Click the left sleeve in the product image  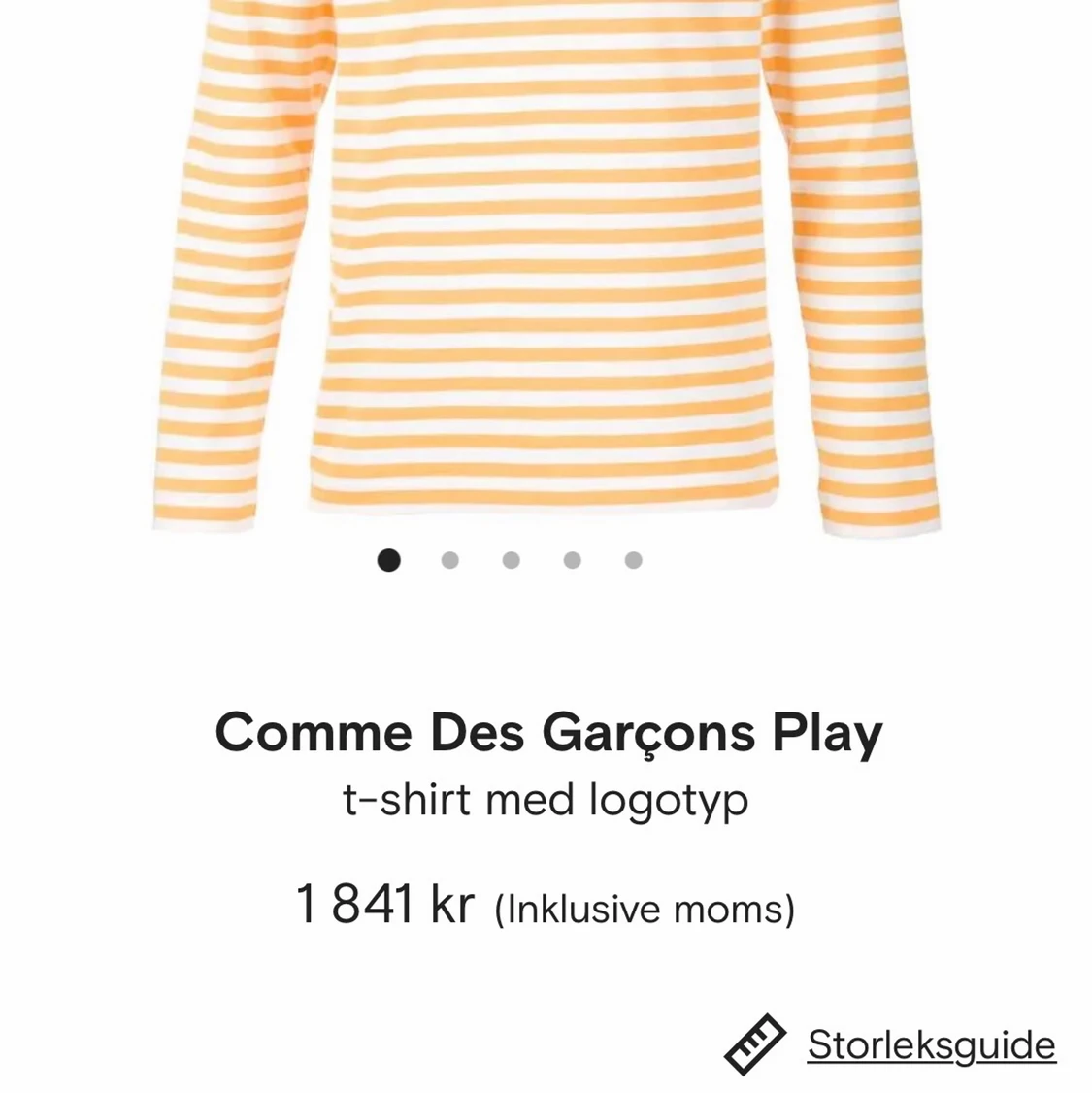214,291
